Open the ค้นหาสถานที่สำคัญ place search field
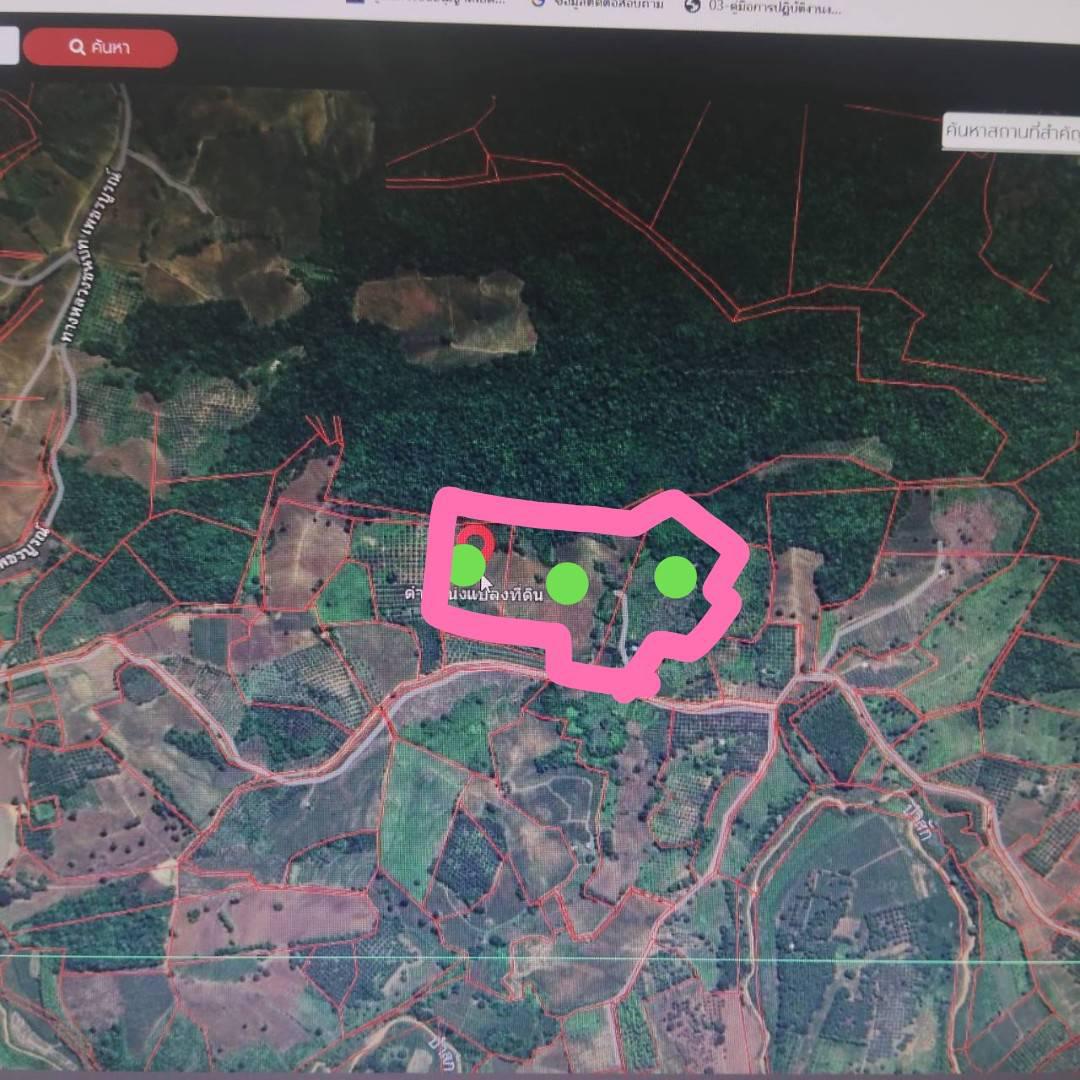The height and width of the screenshot is (1080, 1080). [x=1012, y=131]
